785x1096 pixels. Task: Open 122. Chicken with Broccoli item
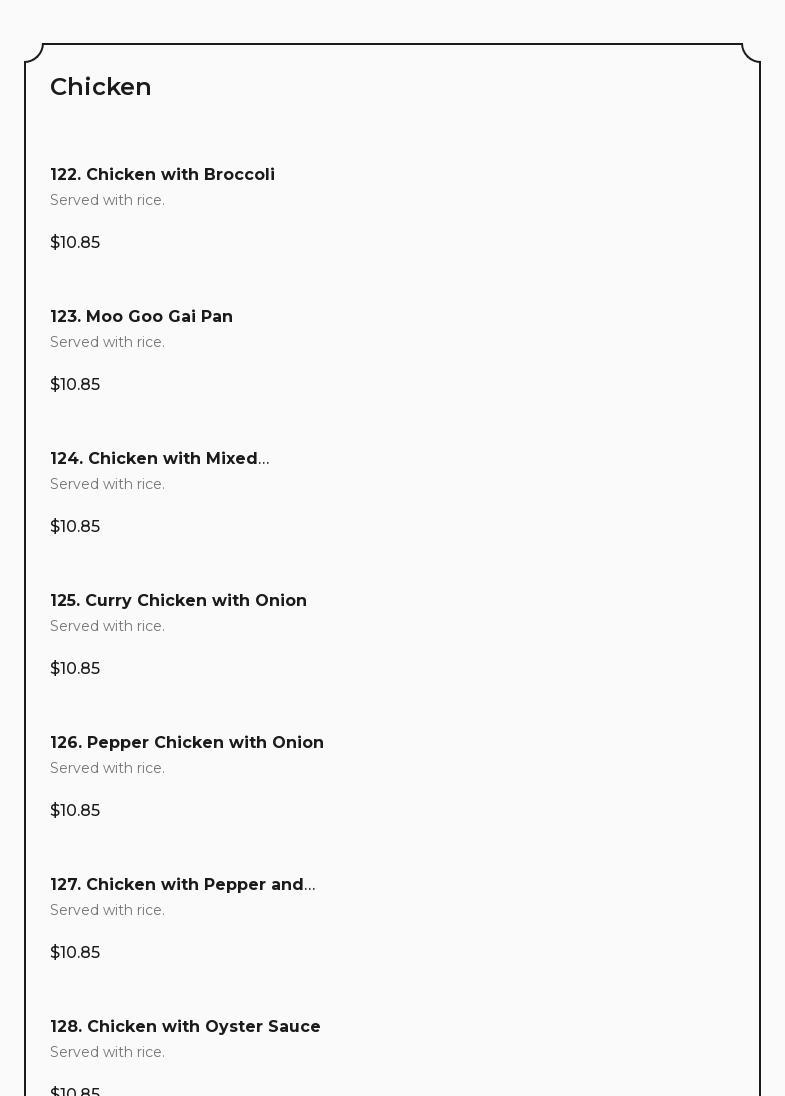tap(162, 175)
